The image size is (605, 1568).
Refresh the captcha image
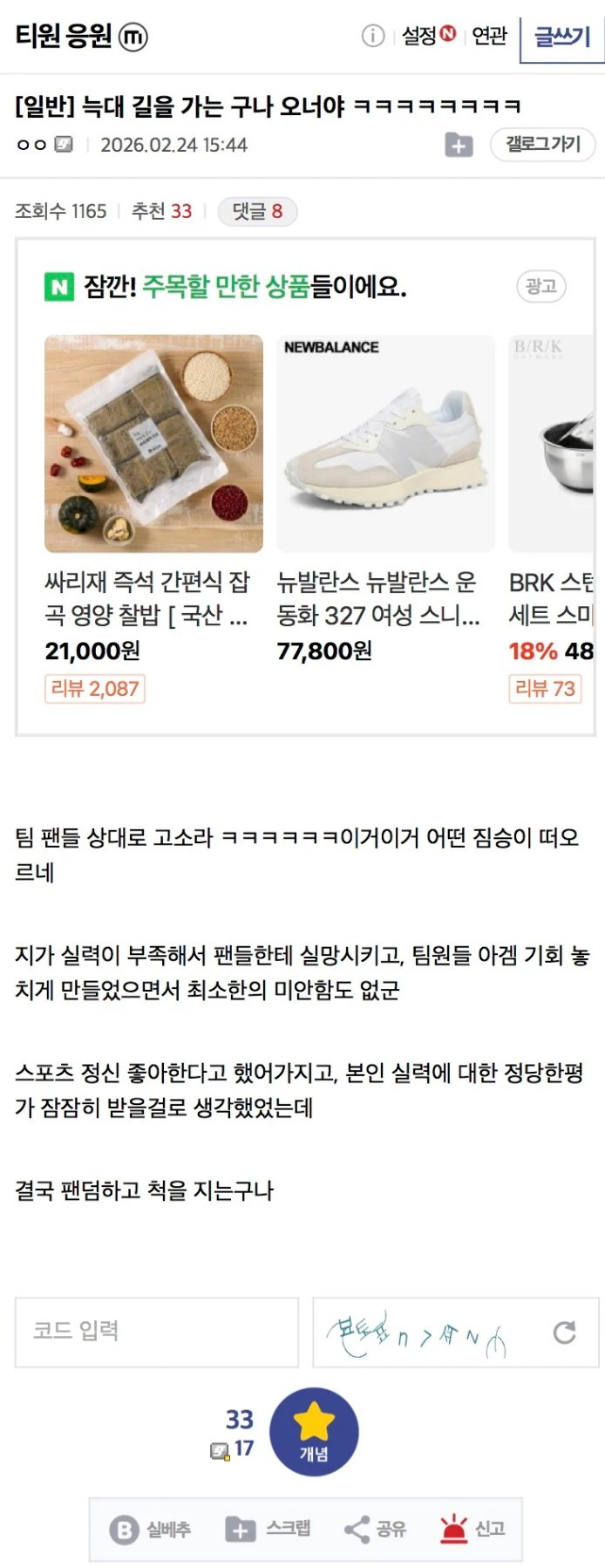pyautogui.click(x=565, y=1333)
